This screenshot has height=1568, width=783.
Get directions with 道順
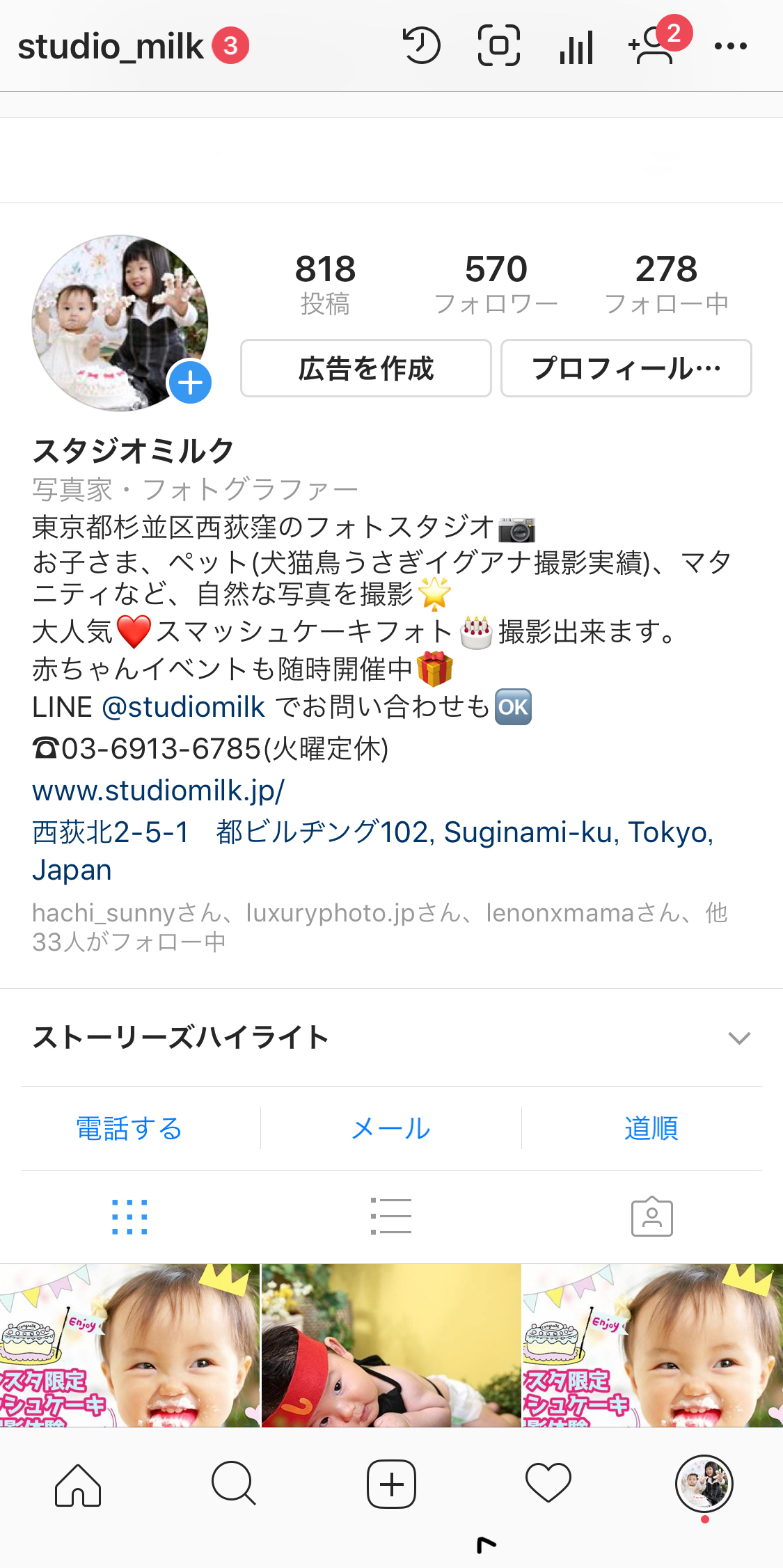[x=651, y=1128]
